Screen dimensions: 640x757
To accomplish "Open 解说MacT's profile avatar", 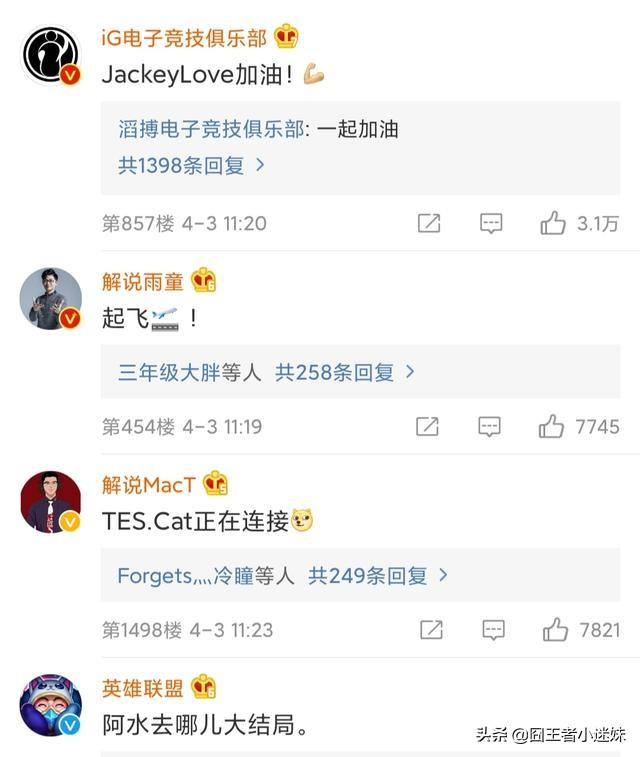I will [51, 502].
